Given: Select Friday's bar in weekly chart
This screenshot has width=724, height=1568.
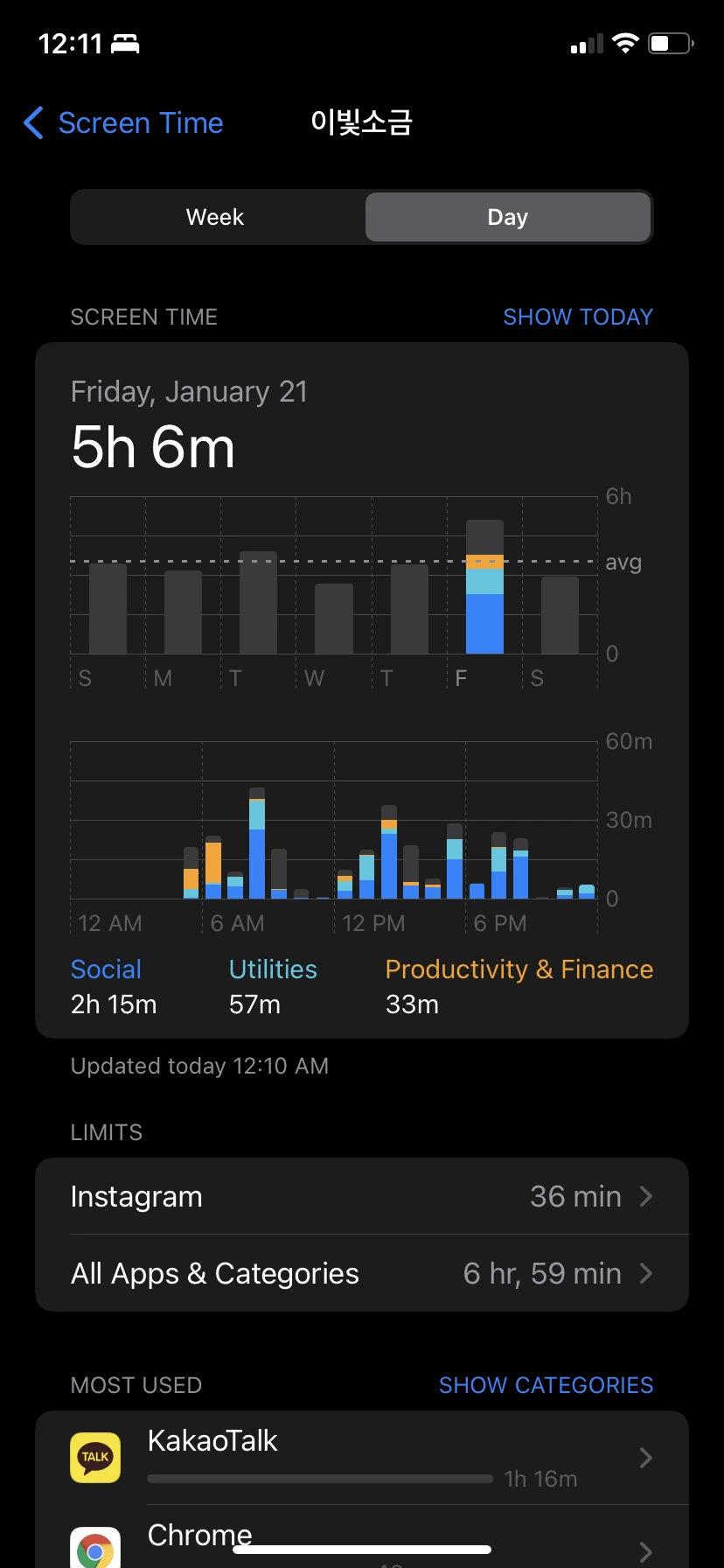Looking at the screenshot, I should coord(484,588).
